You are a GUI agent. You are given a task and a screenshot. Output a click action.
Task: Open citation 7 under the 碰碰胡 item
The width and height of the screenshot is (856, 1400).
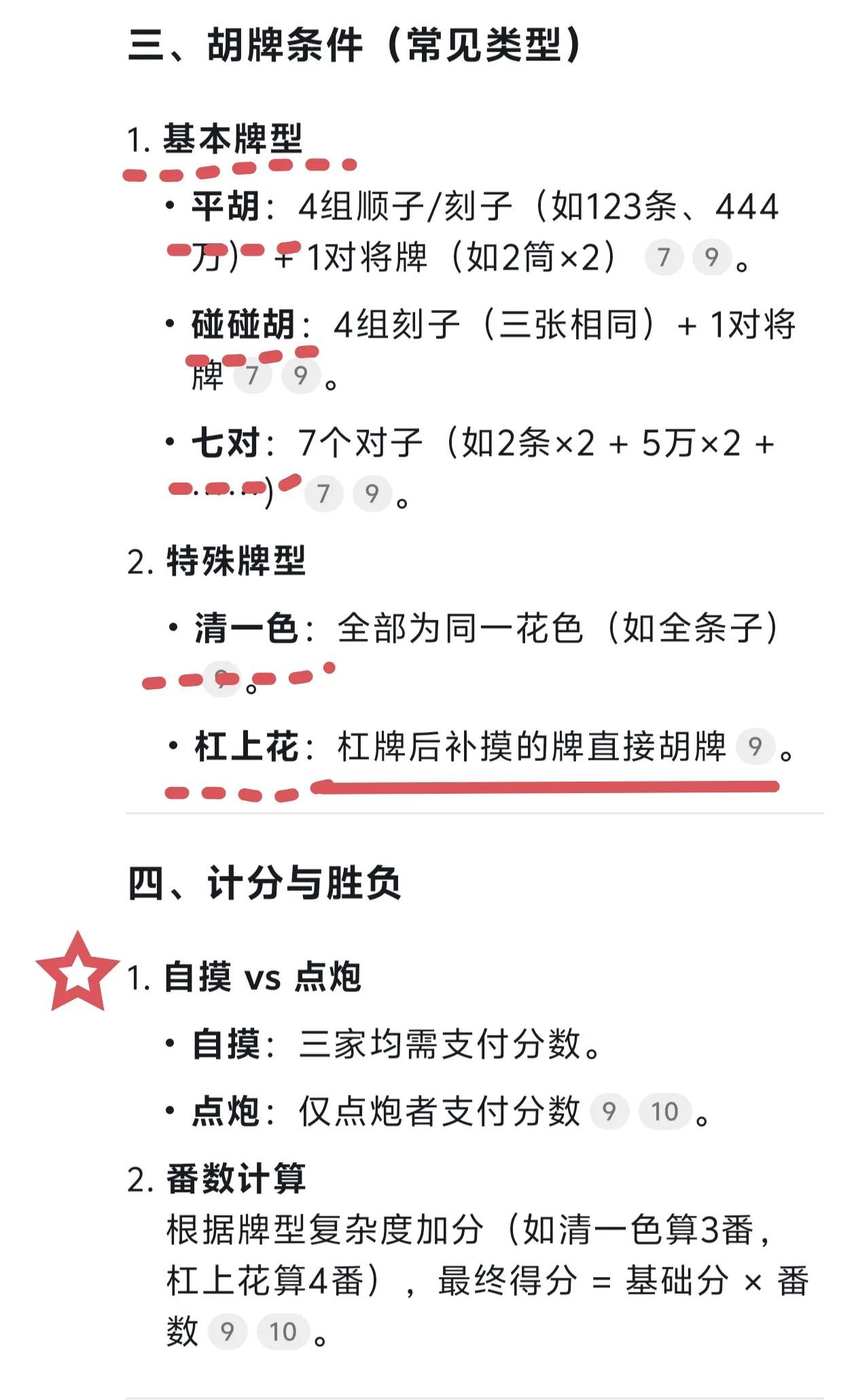pyautogui.click(x=252, y=375)
